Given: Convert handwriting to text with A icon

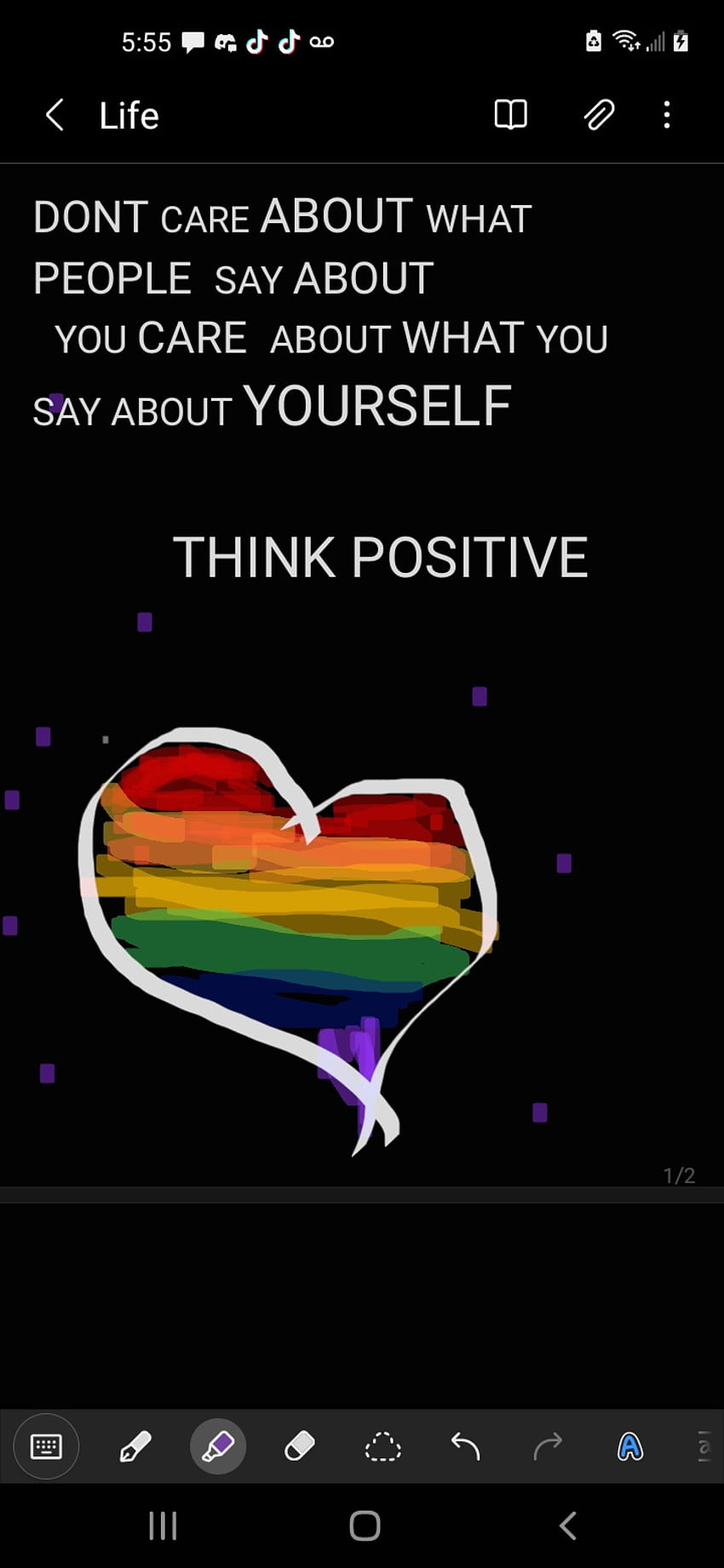Looking at the screenshot, I should [630, 1446].
